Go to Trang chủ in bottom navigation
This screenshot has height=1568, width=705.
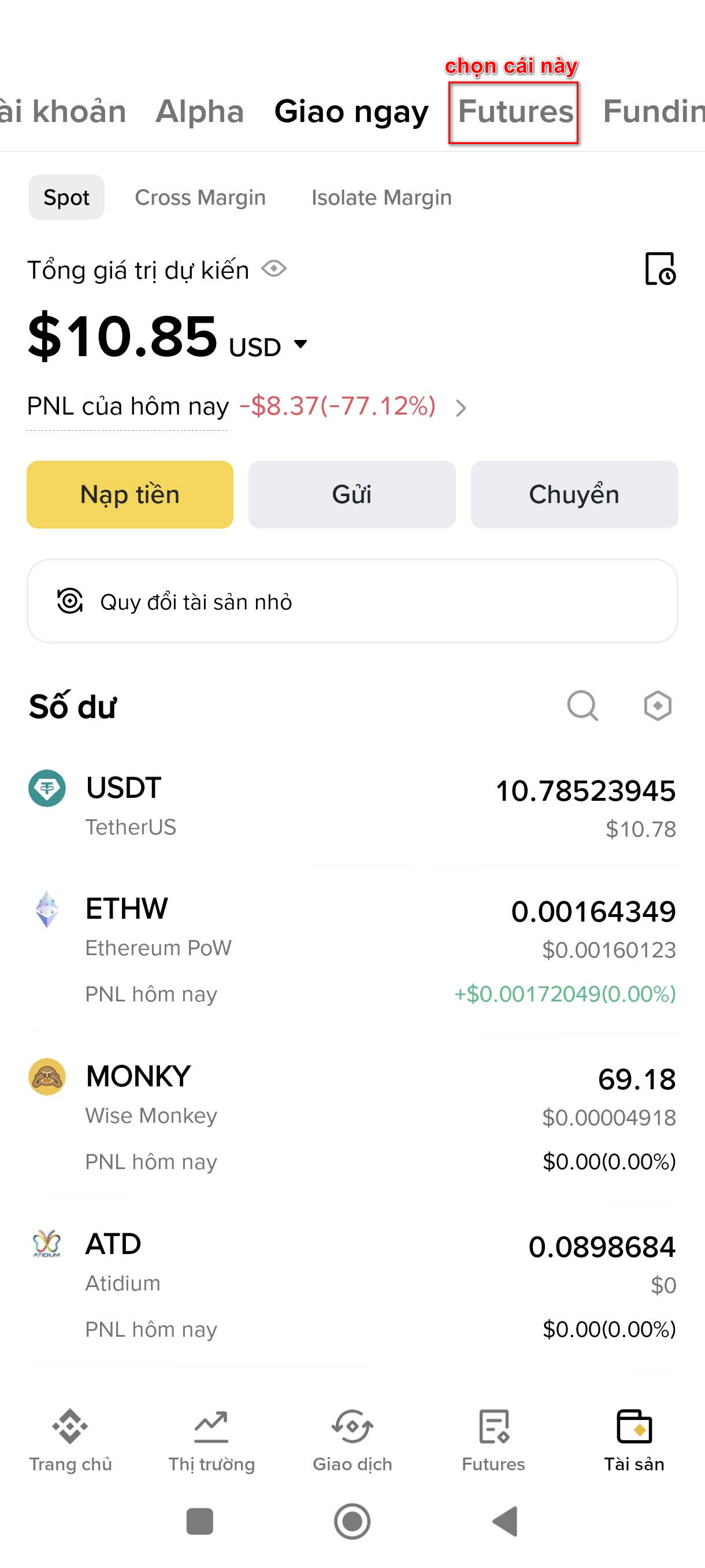(x=70, y=1440)
